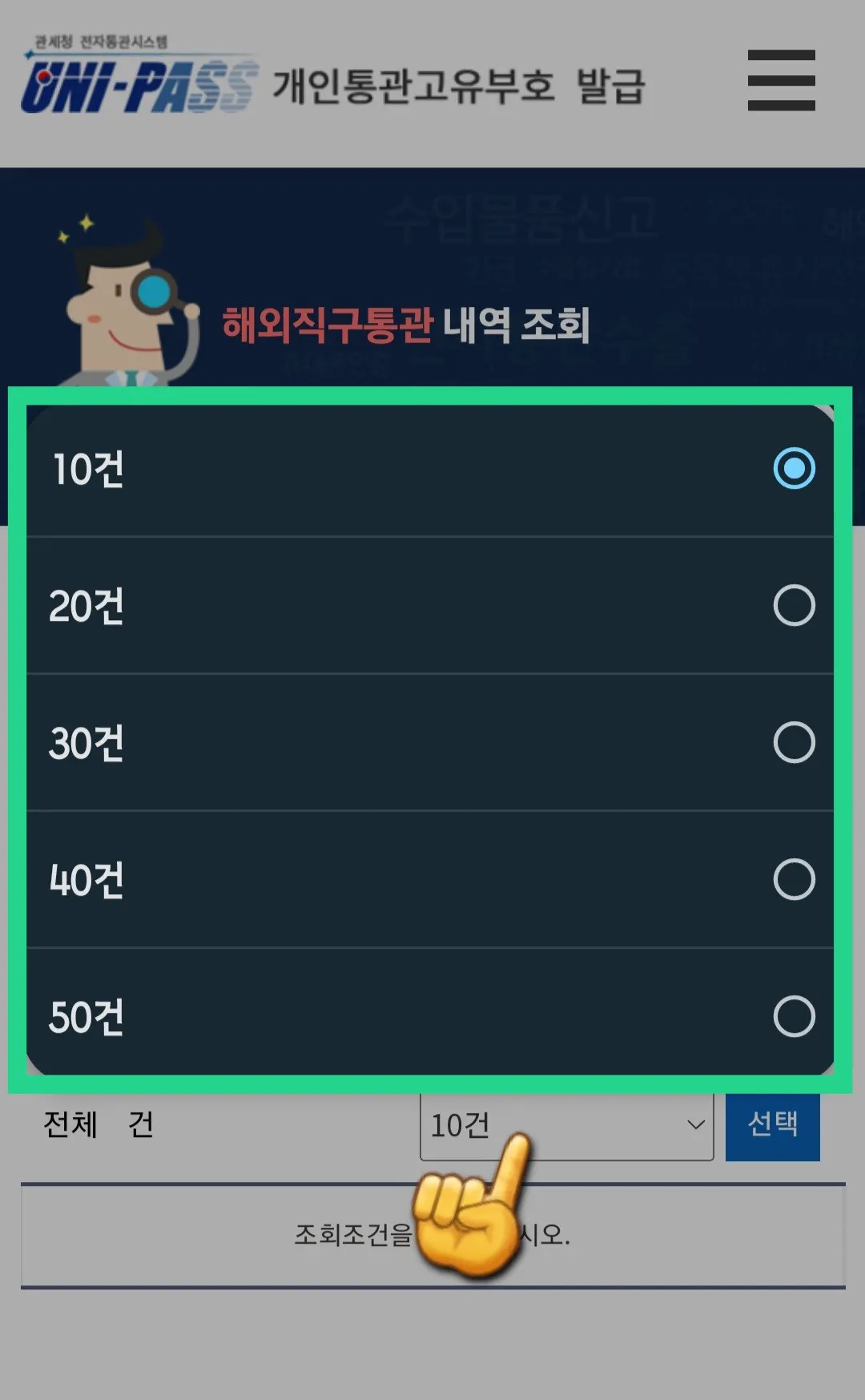Click the 전체 건 total count label
This screenshot has height=1400, width=865.
[x=98, y=1125]
